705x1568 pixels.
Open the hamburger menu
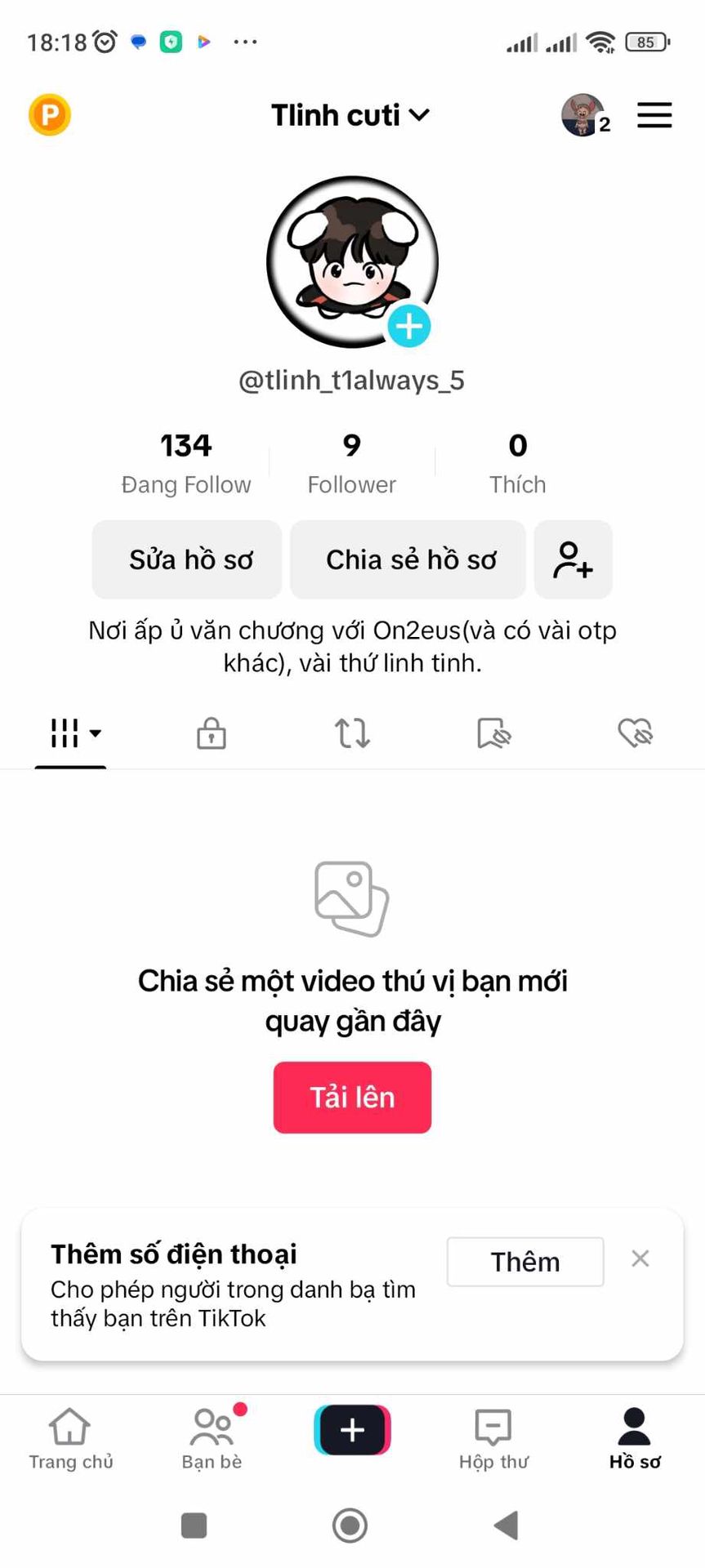coord(654,115)
